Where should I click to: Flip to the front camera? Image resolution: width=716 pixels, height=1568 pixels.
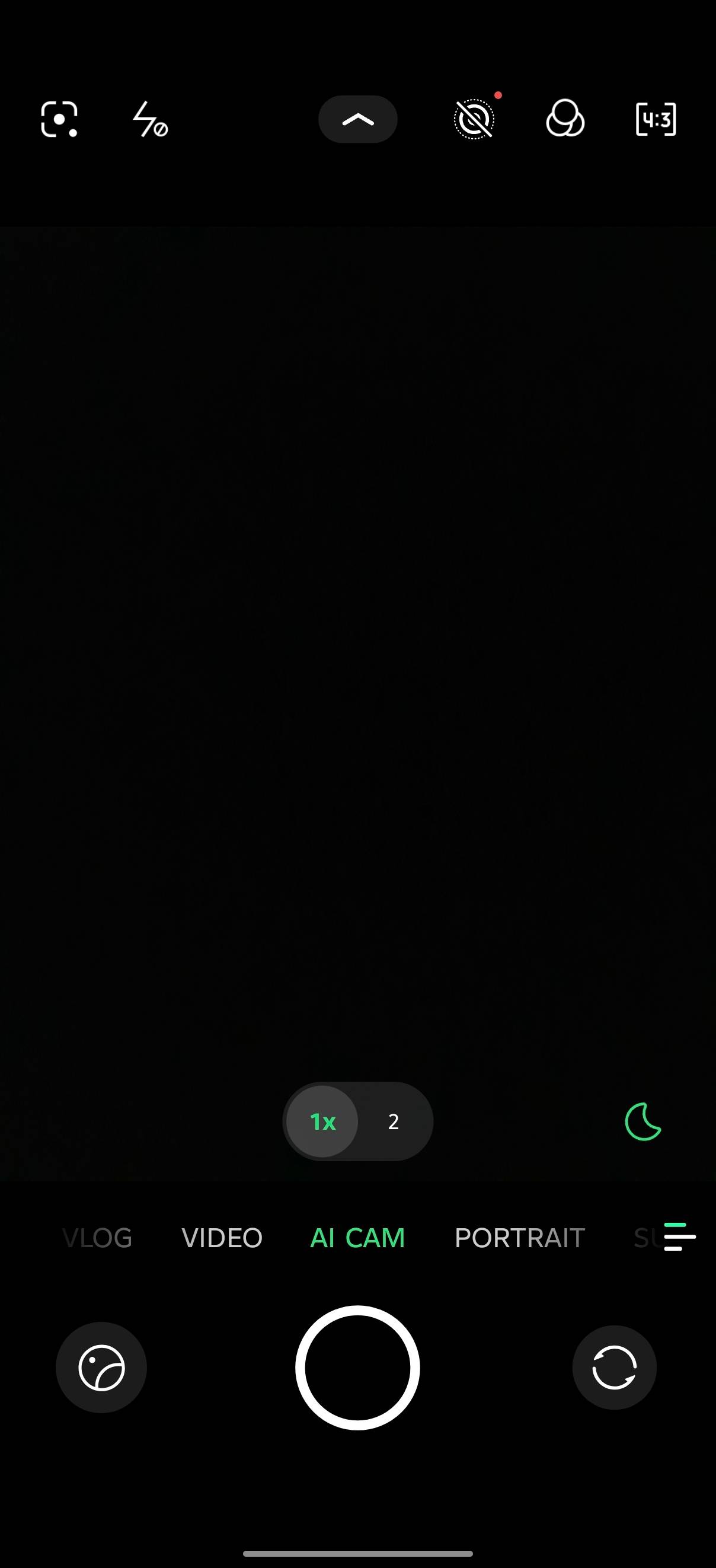(615, 1368)
